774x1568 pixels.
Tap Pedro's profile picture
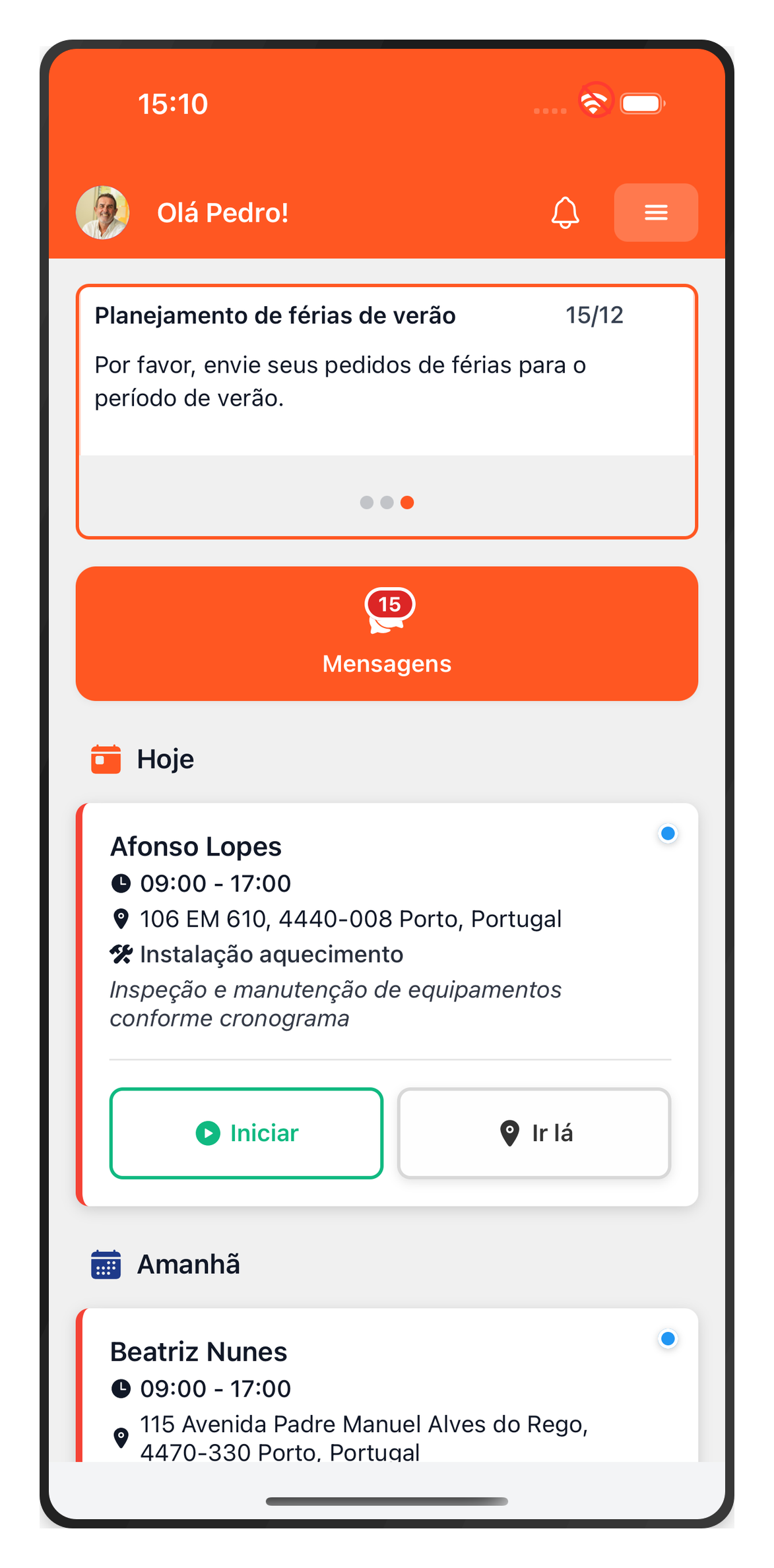pos(103,212)
